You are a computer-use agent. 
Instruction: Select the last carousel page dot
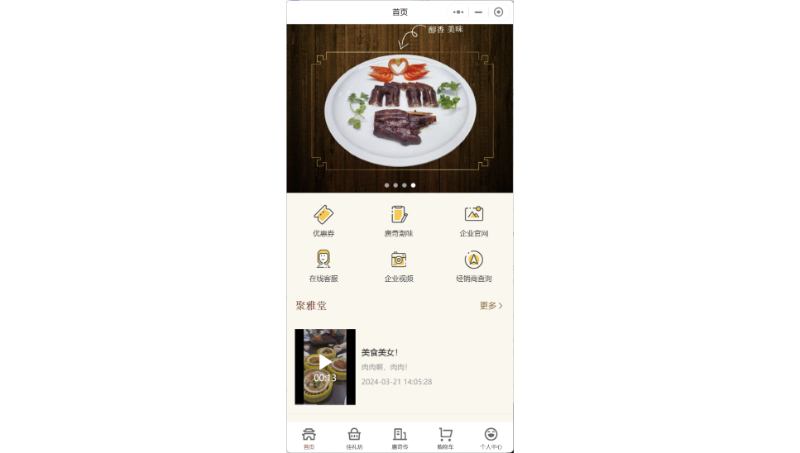click(x=414, y=185)
